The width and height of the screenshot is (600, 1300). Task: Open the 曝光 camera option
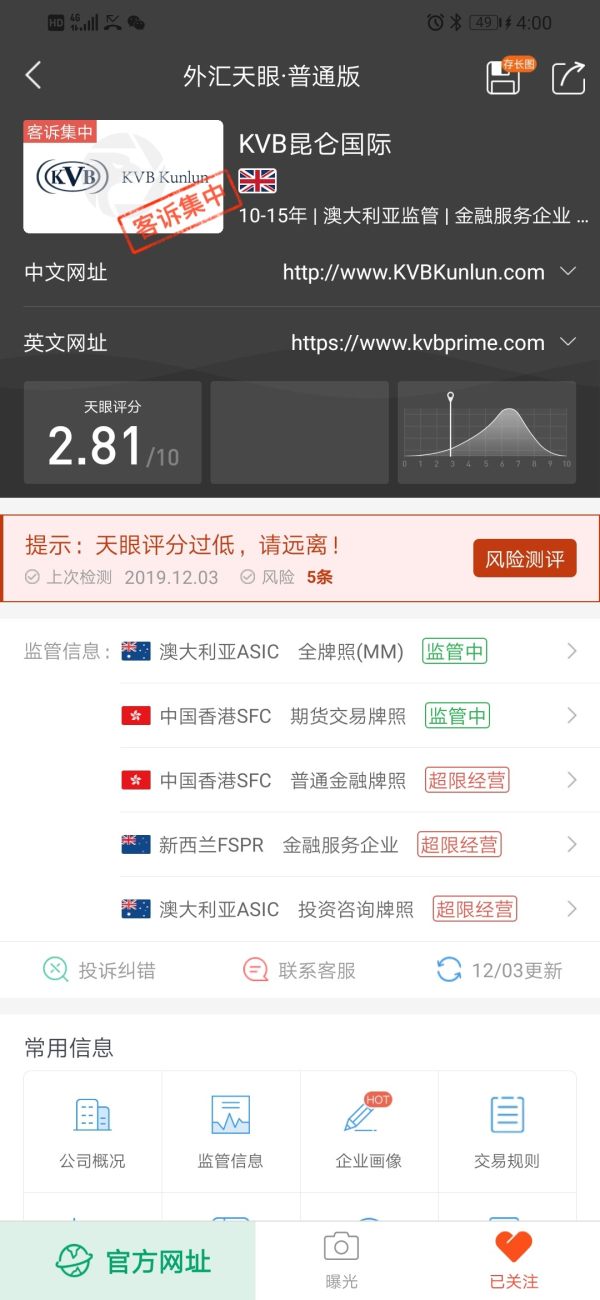341,1261
